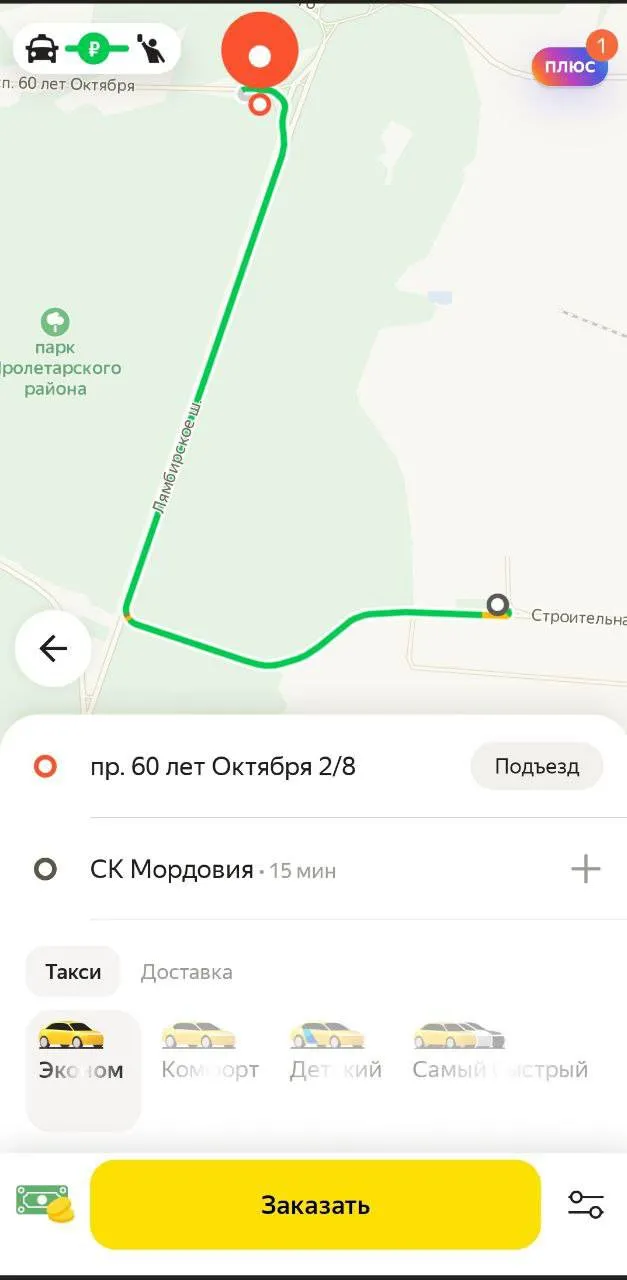Switch to the Доставка tab
Image resolution: width=627 pixels, height=1280 pixels.
coord(186,972)
